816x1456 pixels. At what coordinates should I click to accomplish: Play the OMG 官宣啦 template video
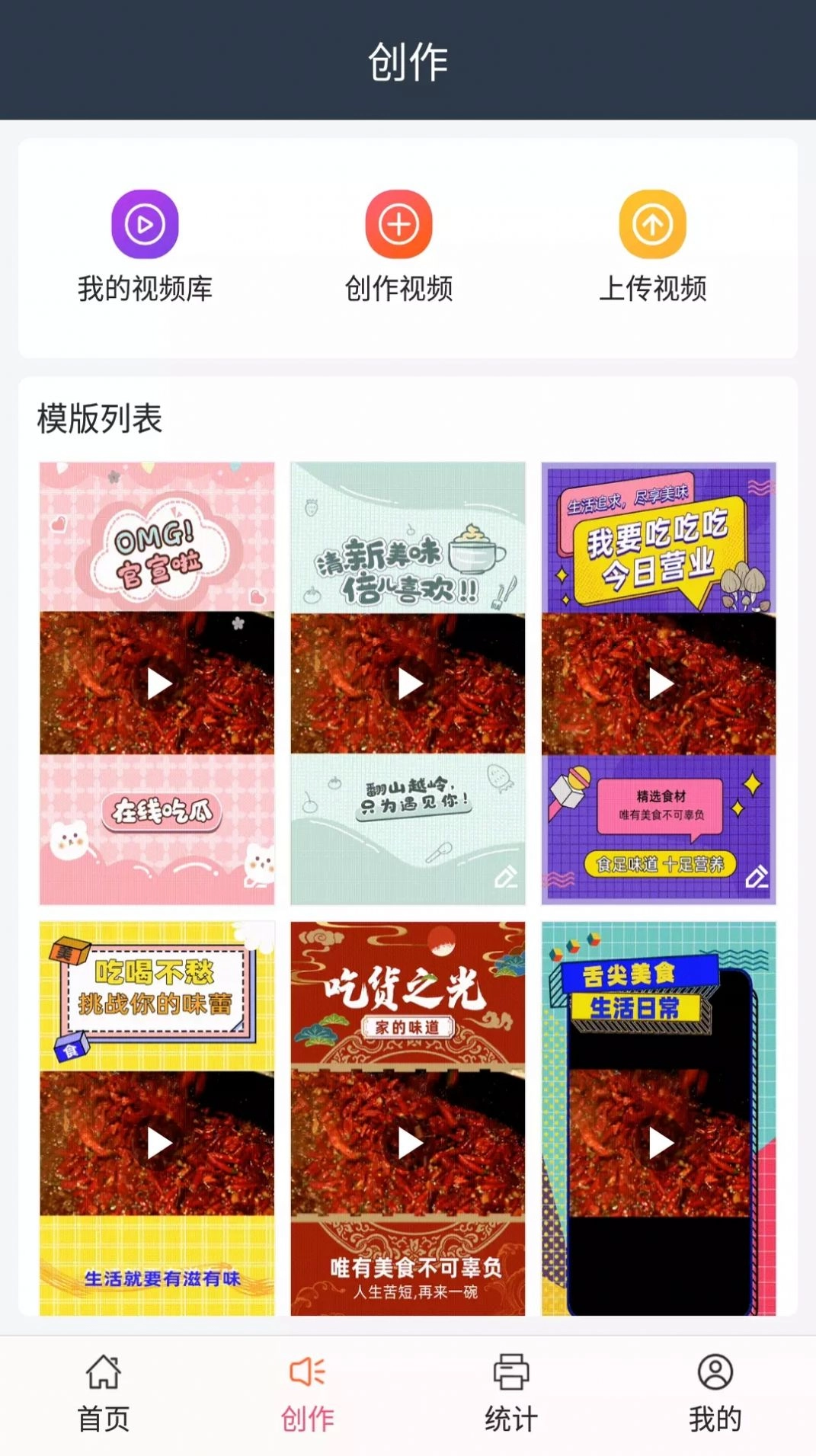pos(156,684)
